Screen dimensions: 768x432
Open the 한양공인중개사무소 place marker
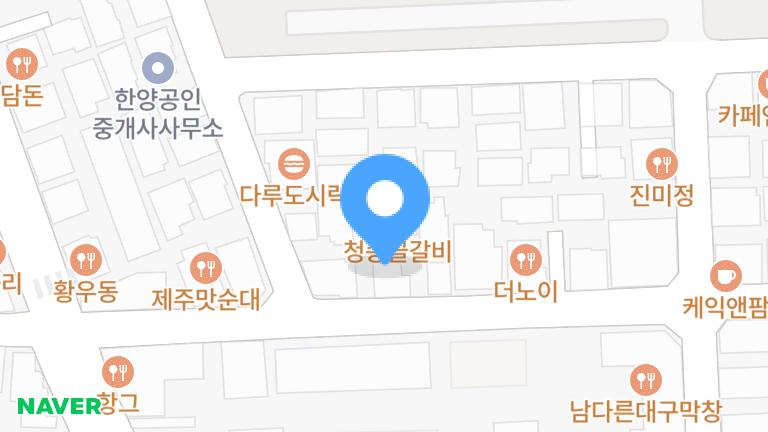coord(157,69)
